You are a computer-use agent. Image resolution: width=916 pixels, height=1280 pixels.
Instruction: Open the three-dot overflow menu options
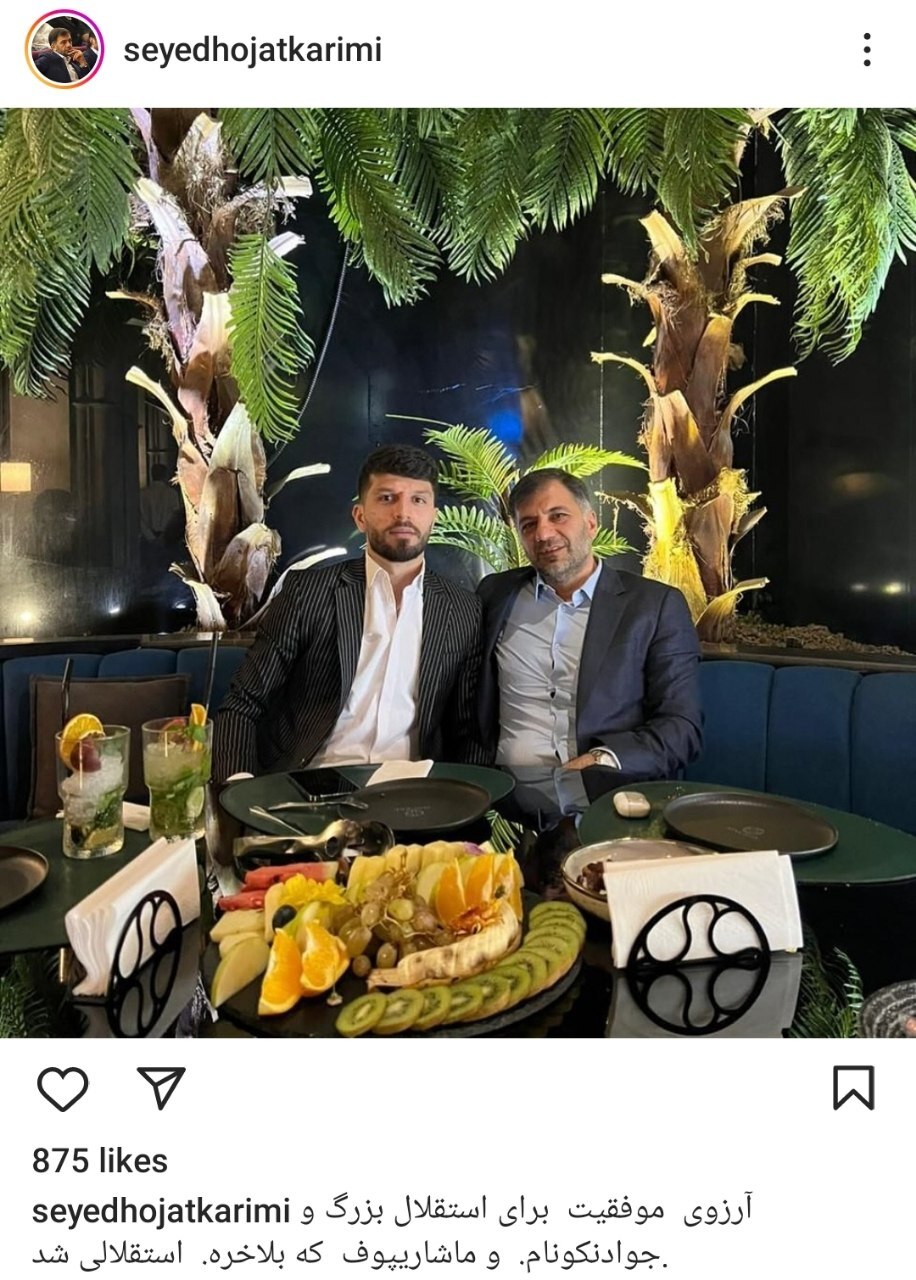click(x=866, y=47)
